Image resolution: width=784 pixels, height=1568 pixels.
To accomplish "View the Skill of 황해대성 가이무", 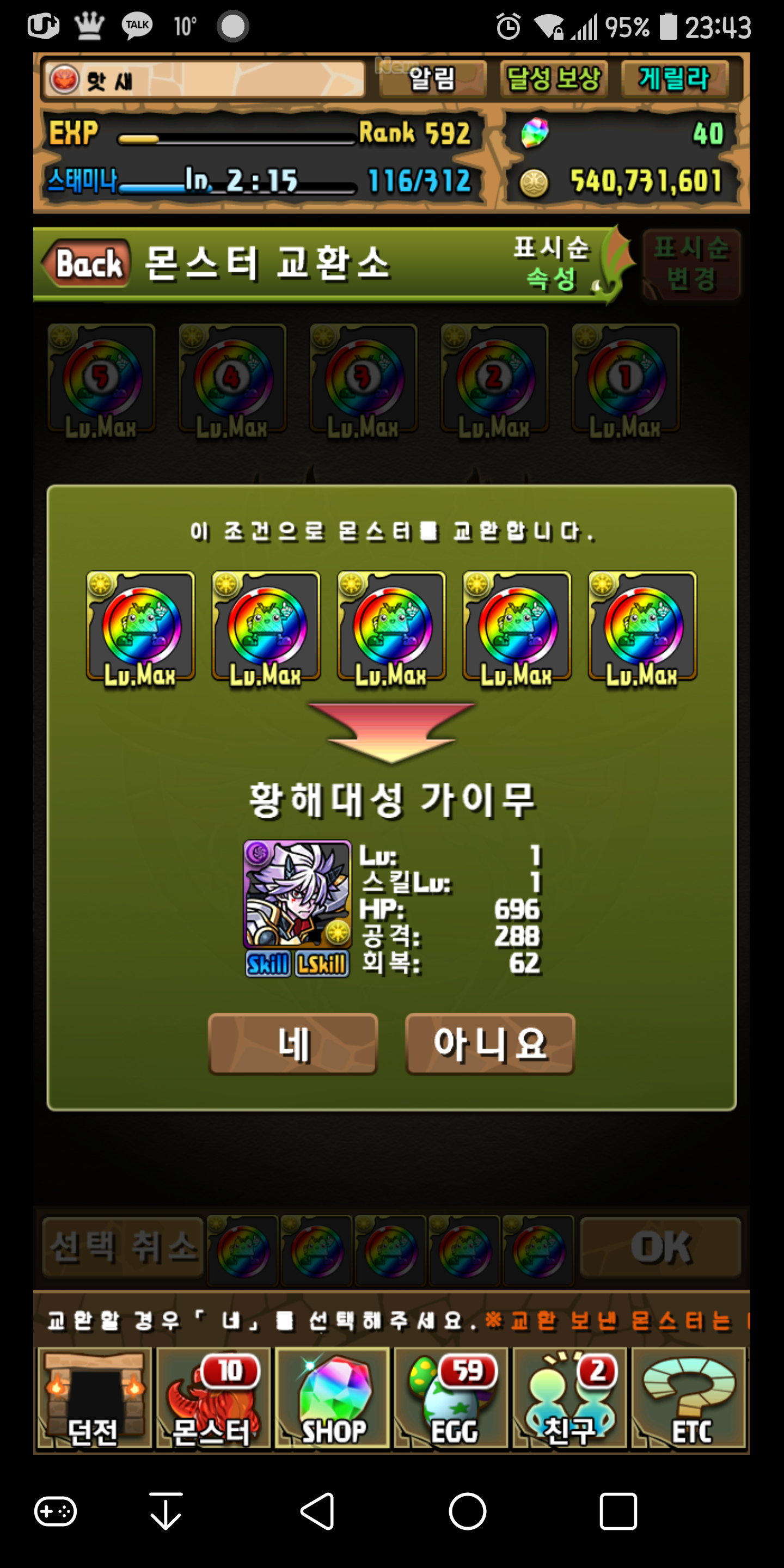I will tap(268, 964).
